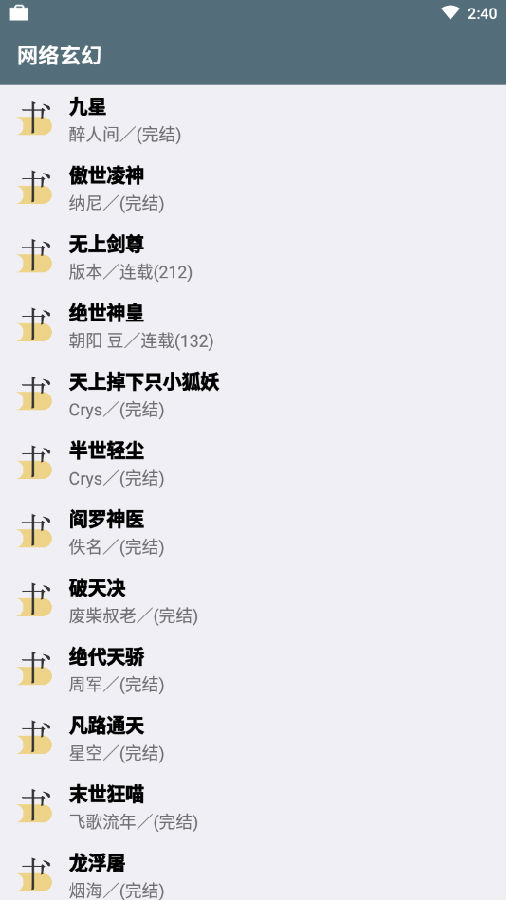Open the book 九星
Viewport: 506px width, 900px height.
point(253,119)
